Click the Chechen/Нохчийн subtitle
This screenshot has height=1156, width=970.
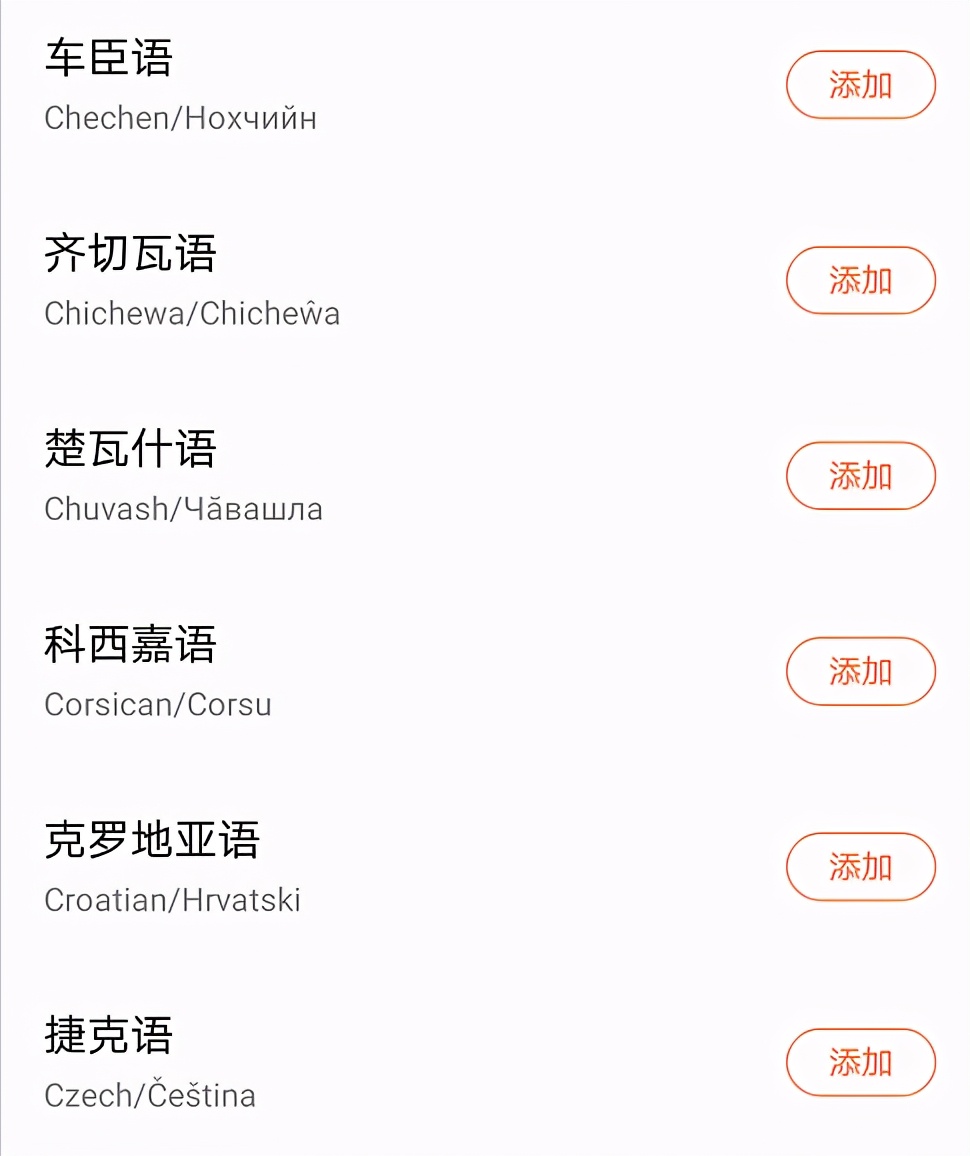(180, 118)
